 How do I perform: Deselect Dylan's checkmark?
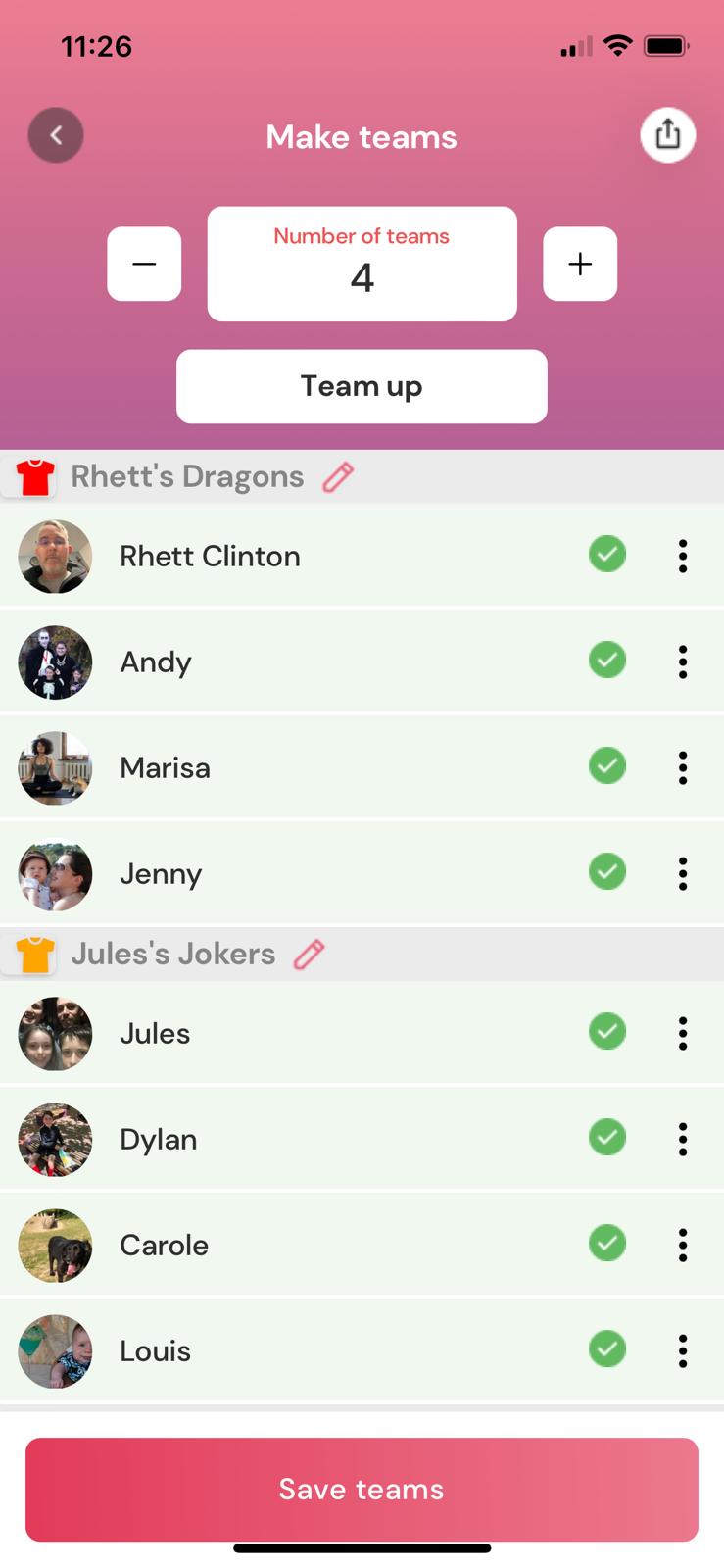607,1138
